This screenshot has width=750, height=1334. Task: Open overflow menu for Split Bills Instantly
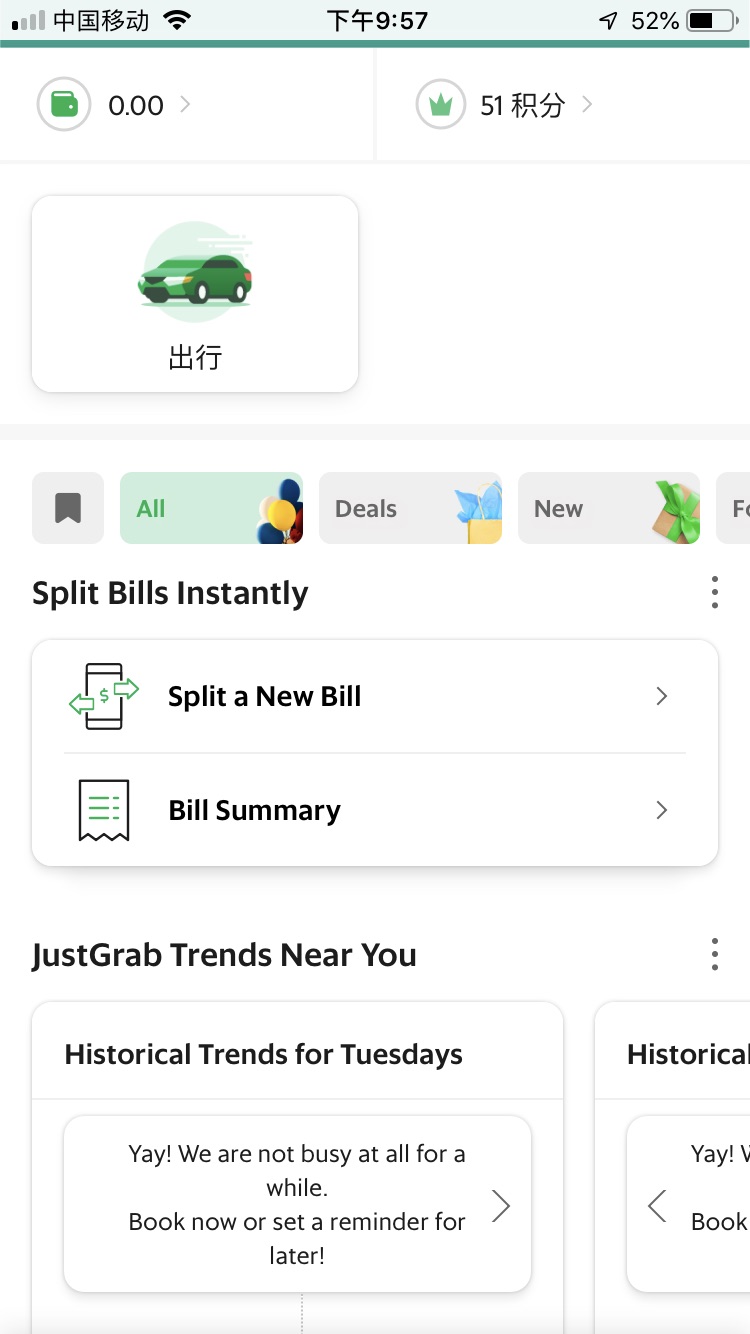pos(714,592)
